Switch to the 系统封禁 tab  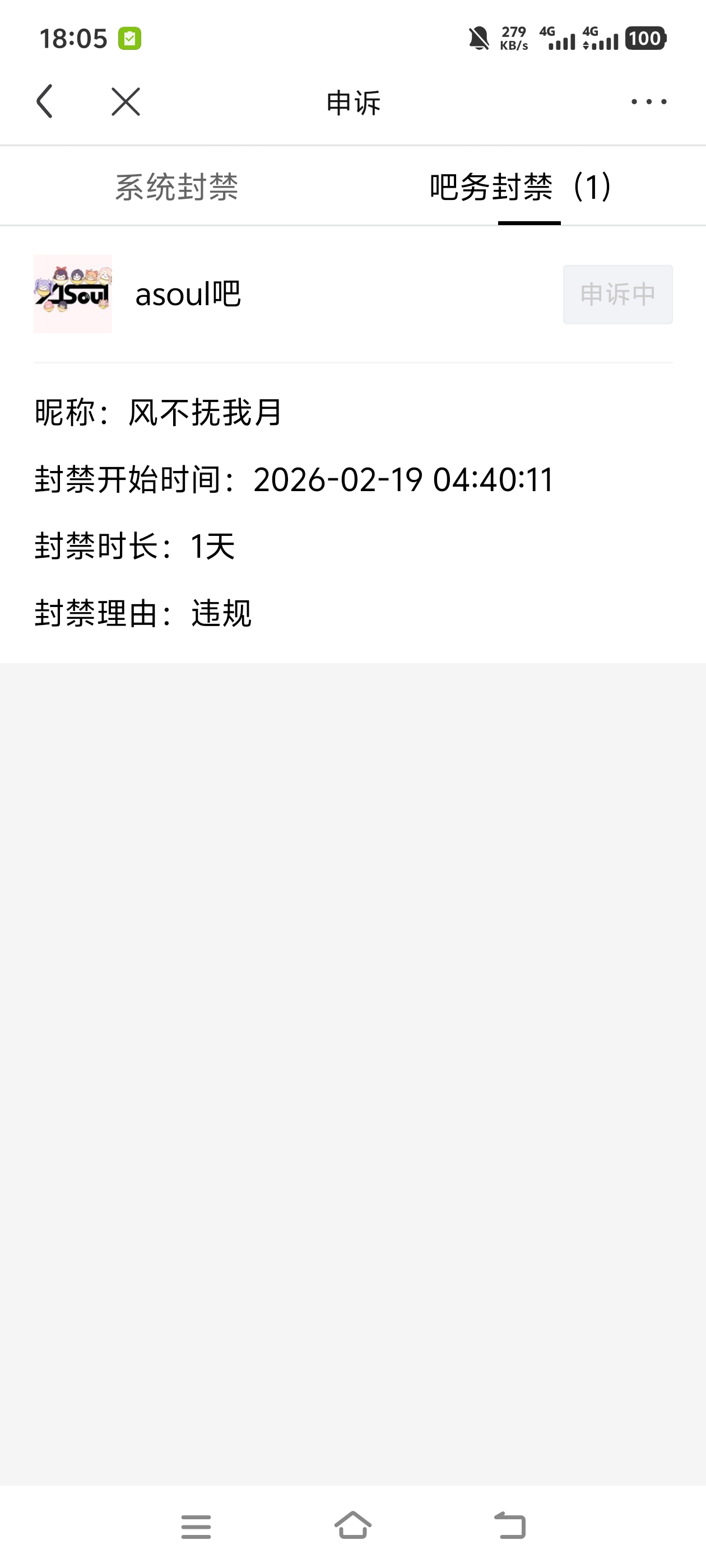click(176, 187)
